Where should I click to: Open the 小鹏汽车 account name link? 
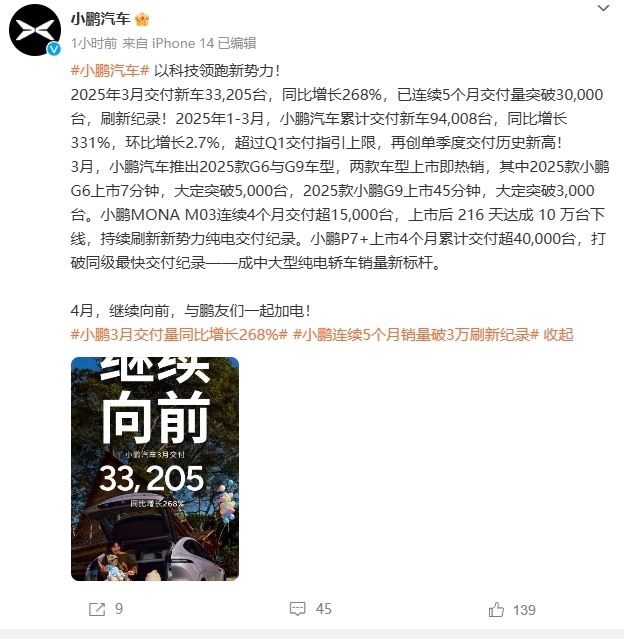tap(101, 19)
